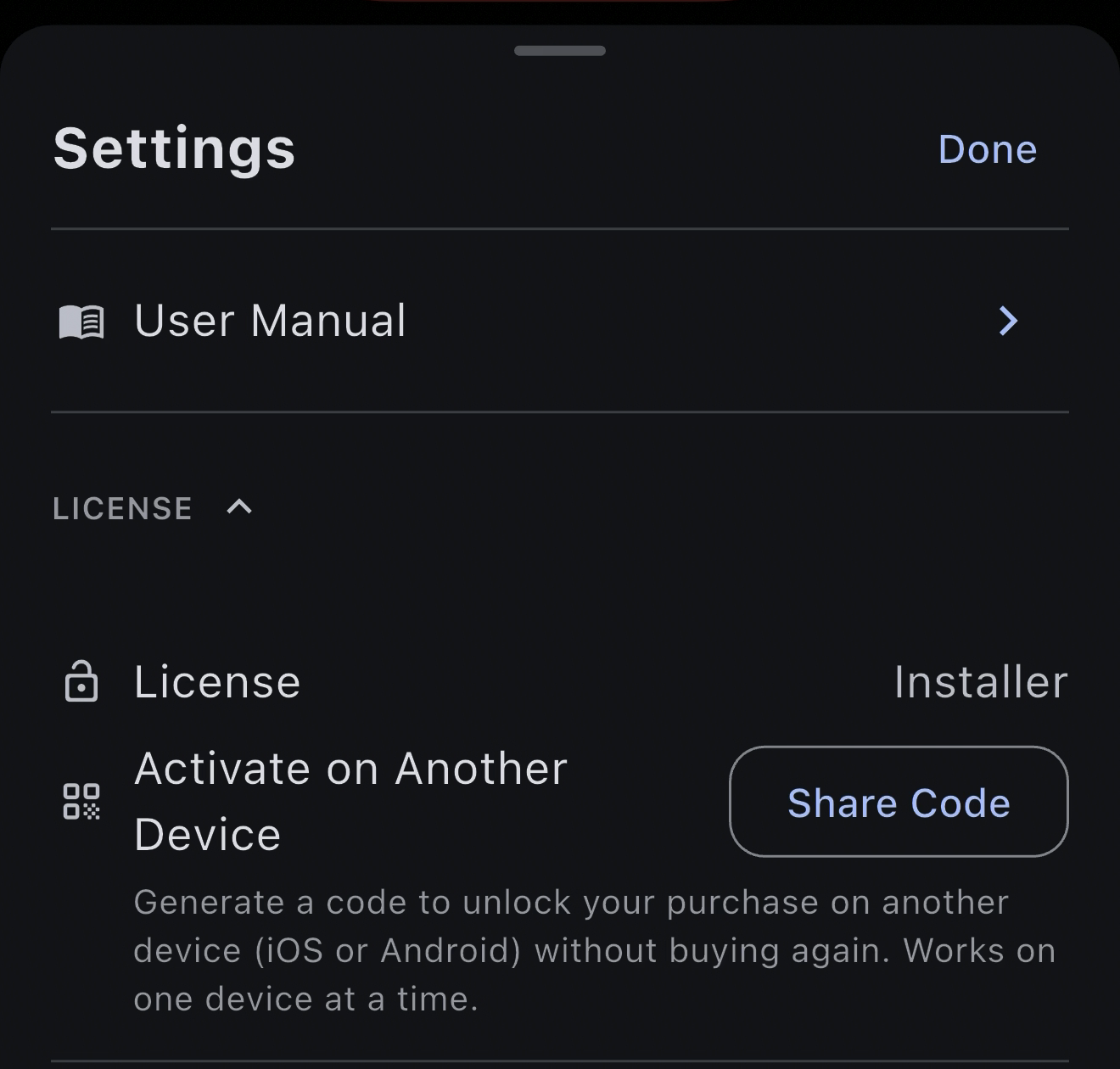The height and width of the screenshot is (1069, 1120).
Task: Open the User Manual
Action: (560, 321)
